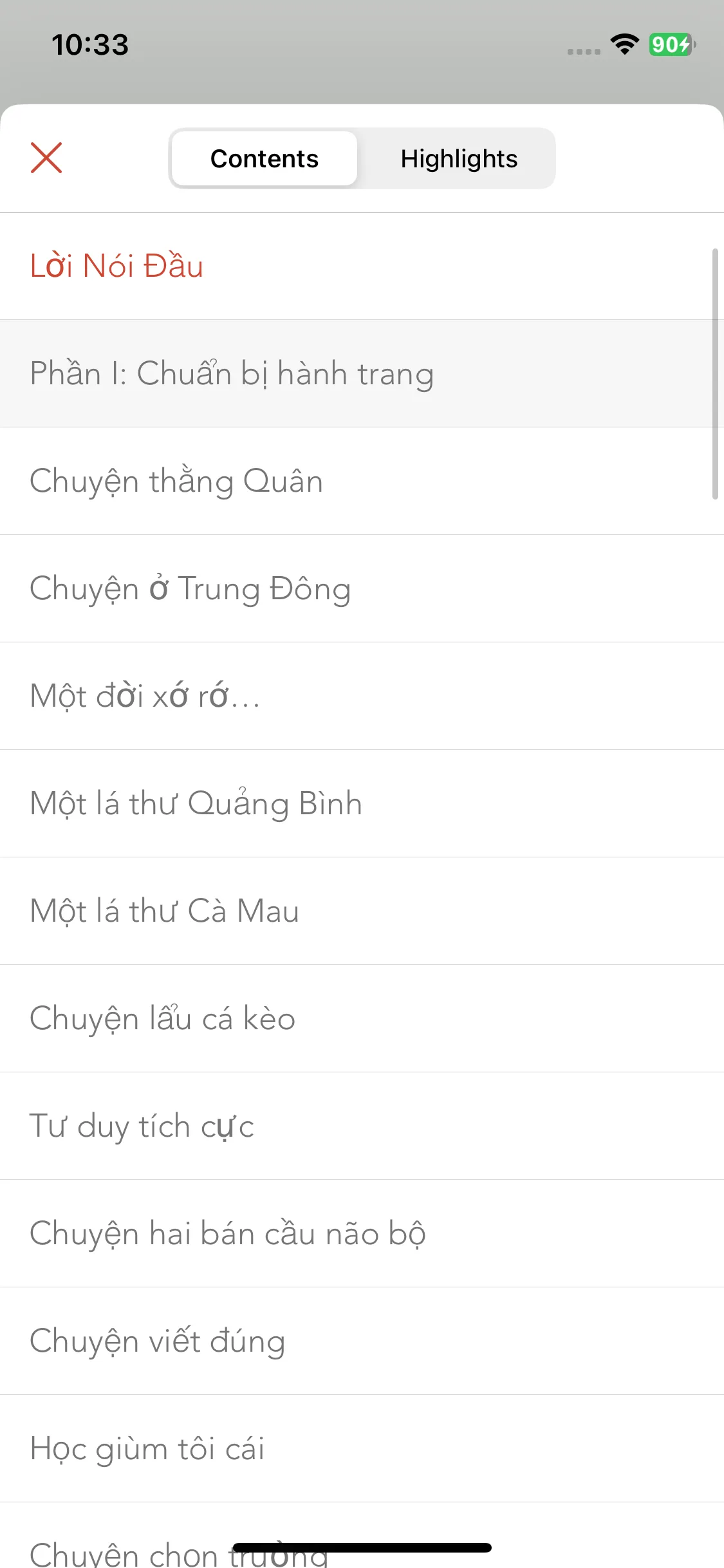
Task: Select the chapter Chuyện lẩu cá kèo
Action: click(162, 1018)
